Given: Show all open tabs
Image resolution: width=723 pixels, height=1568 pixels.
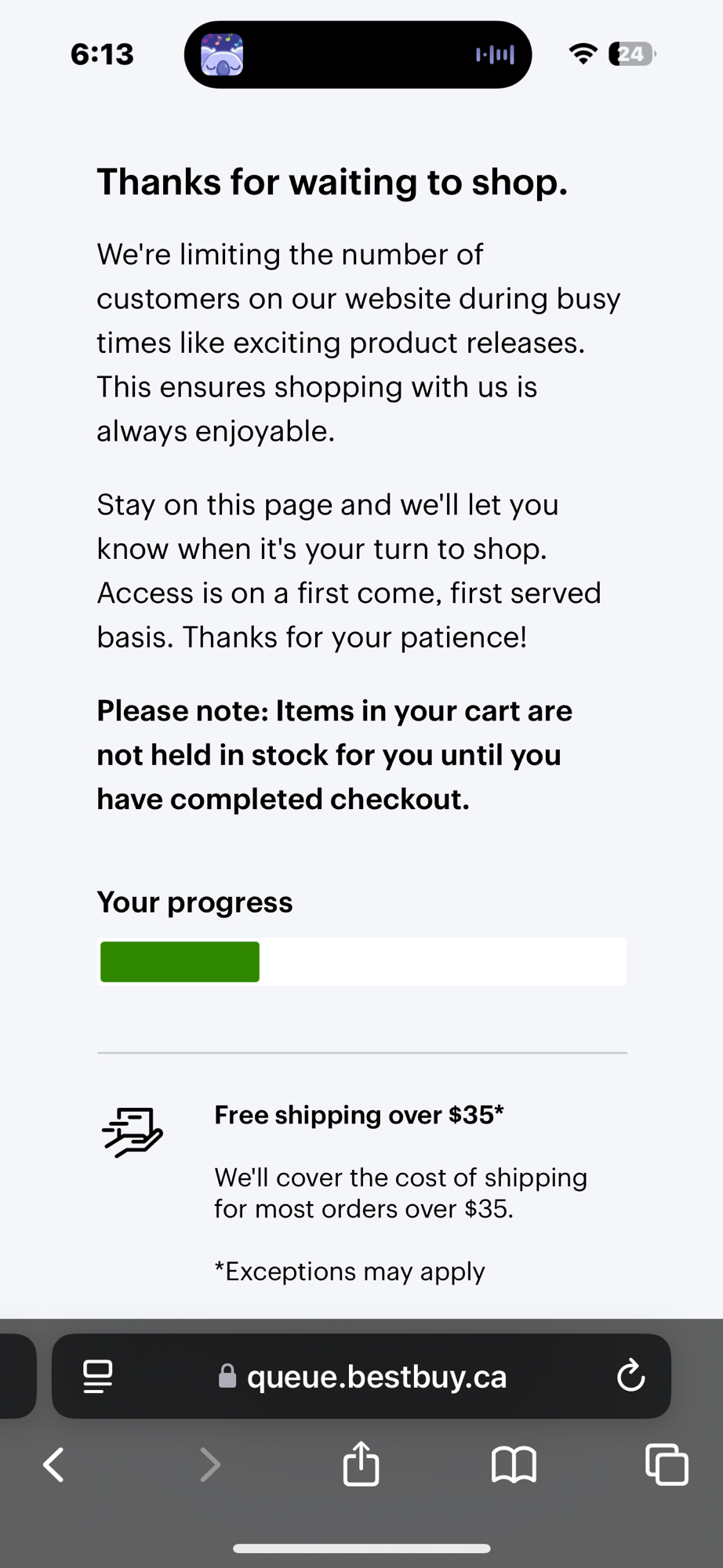Looking at the screenshot, I should pyautogui.click(x=667, y=1465).
